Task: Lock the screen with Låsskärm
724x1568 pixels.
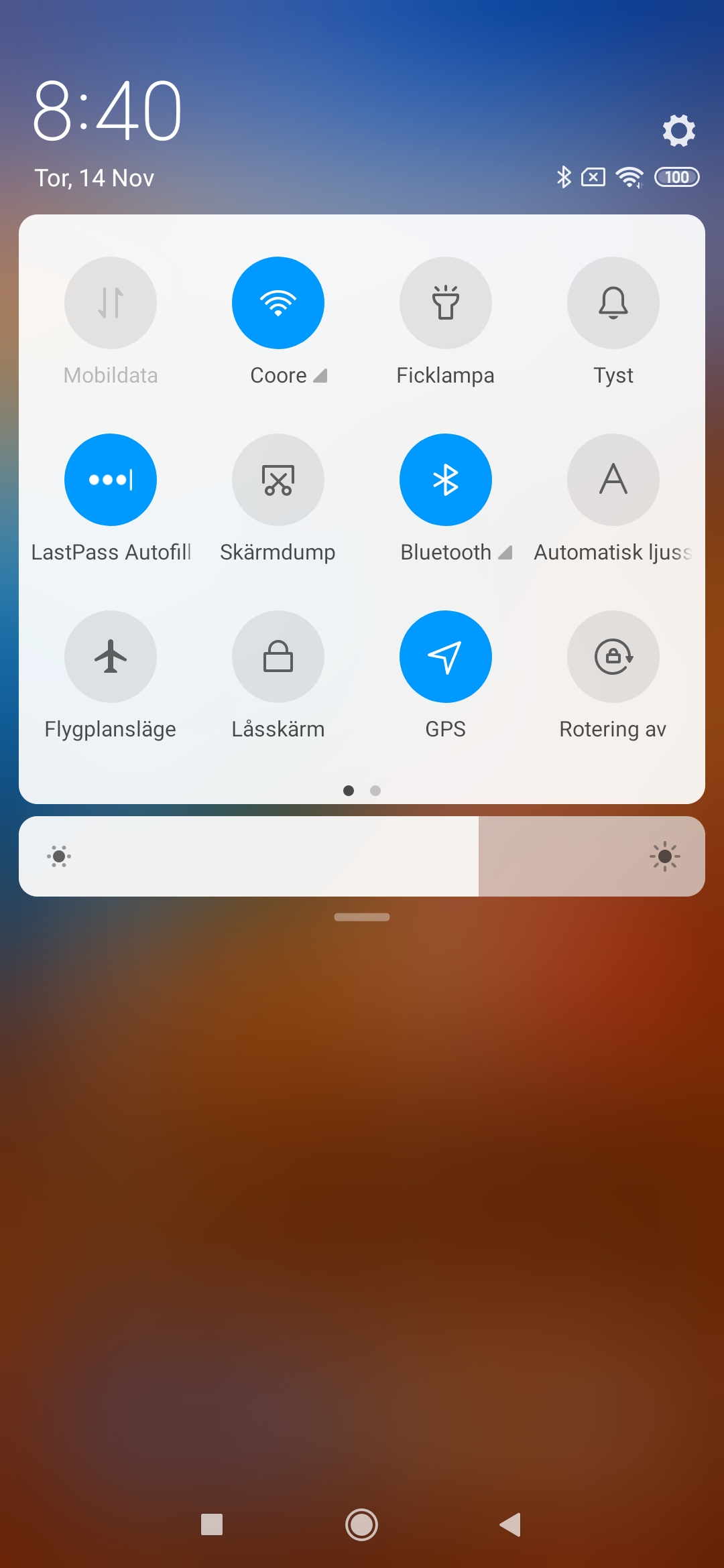Action: tap(278, 657)
